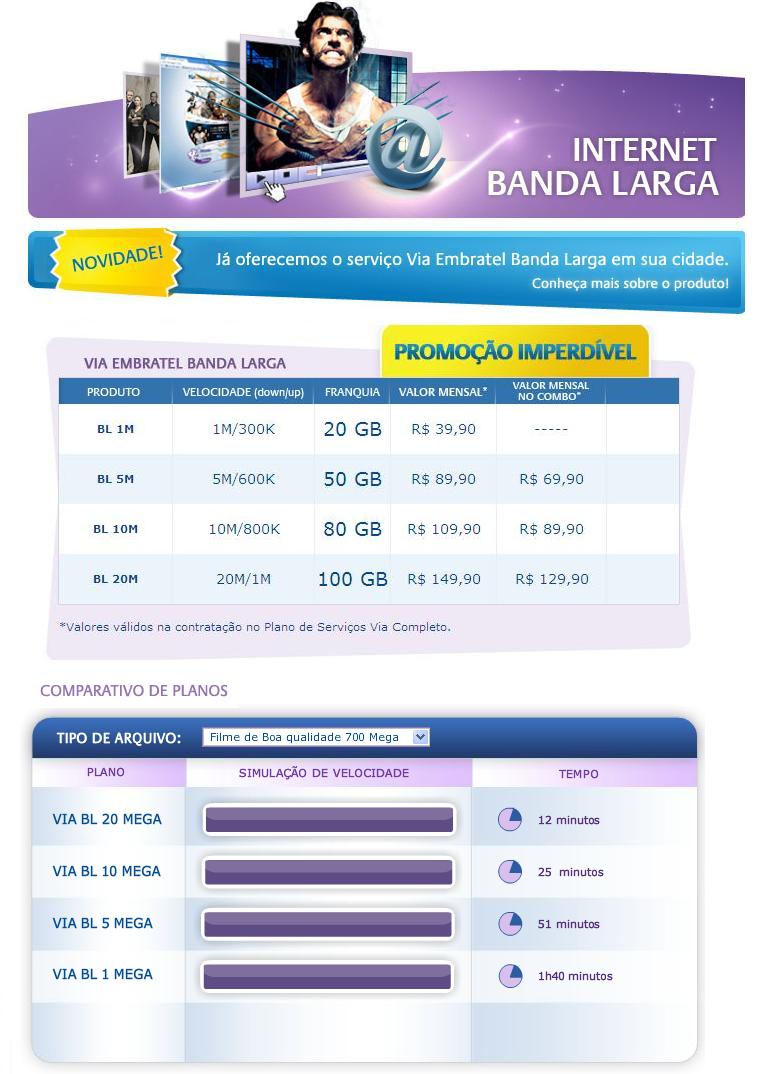The height and width of the screenshot is (1074, 762).
Task: Click the VIA BL 20 MEGA speed bar
Action: (x=328, y=818)
